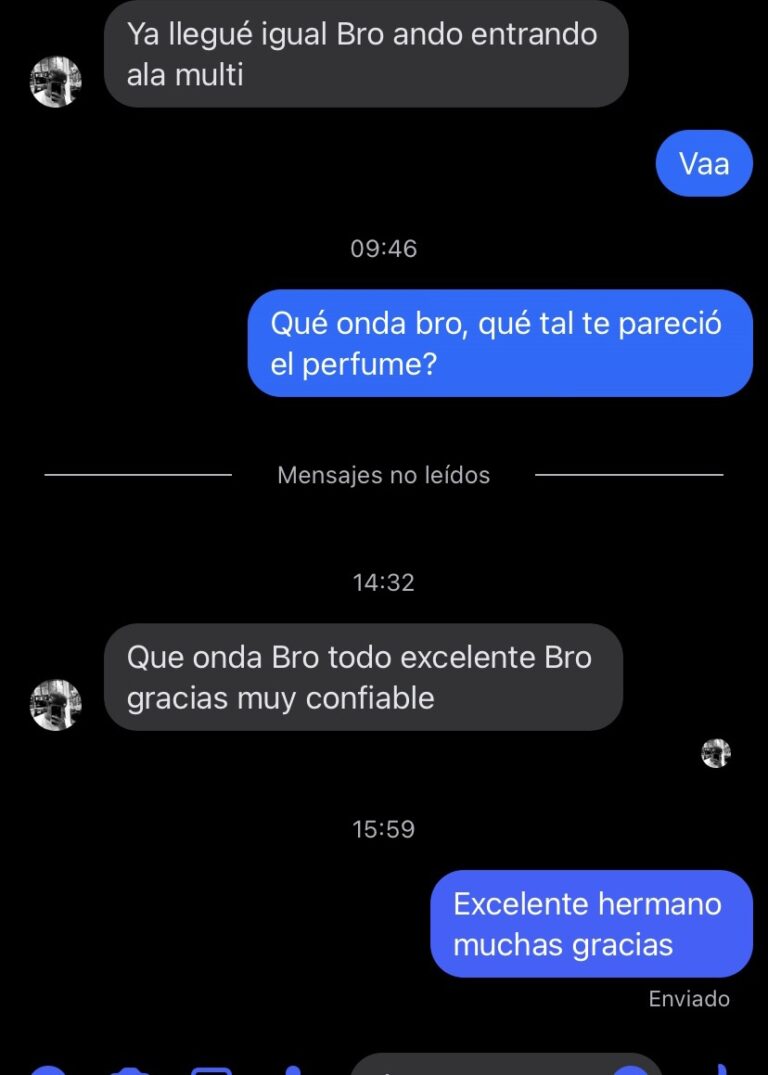Tap the 'Mensajes no leídos' divider
This screenshot has width=768, height=1075.
(x=383, y=475)
